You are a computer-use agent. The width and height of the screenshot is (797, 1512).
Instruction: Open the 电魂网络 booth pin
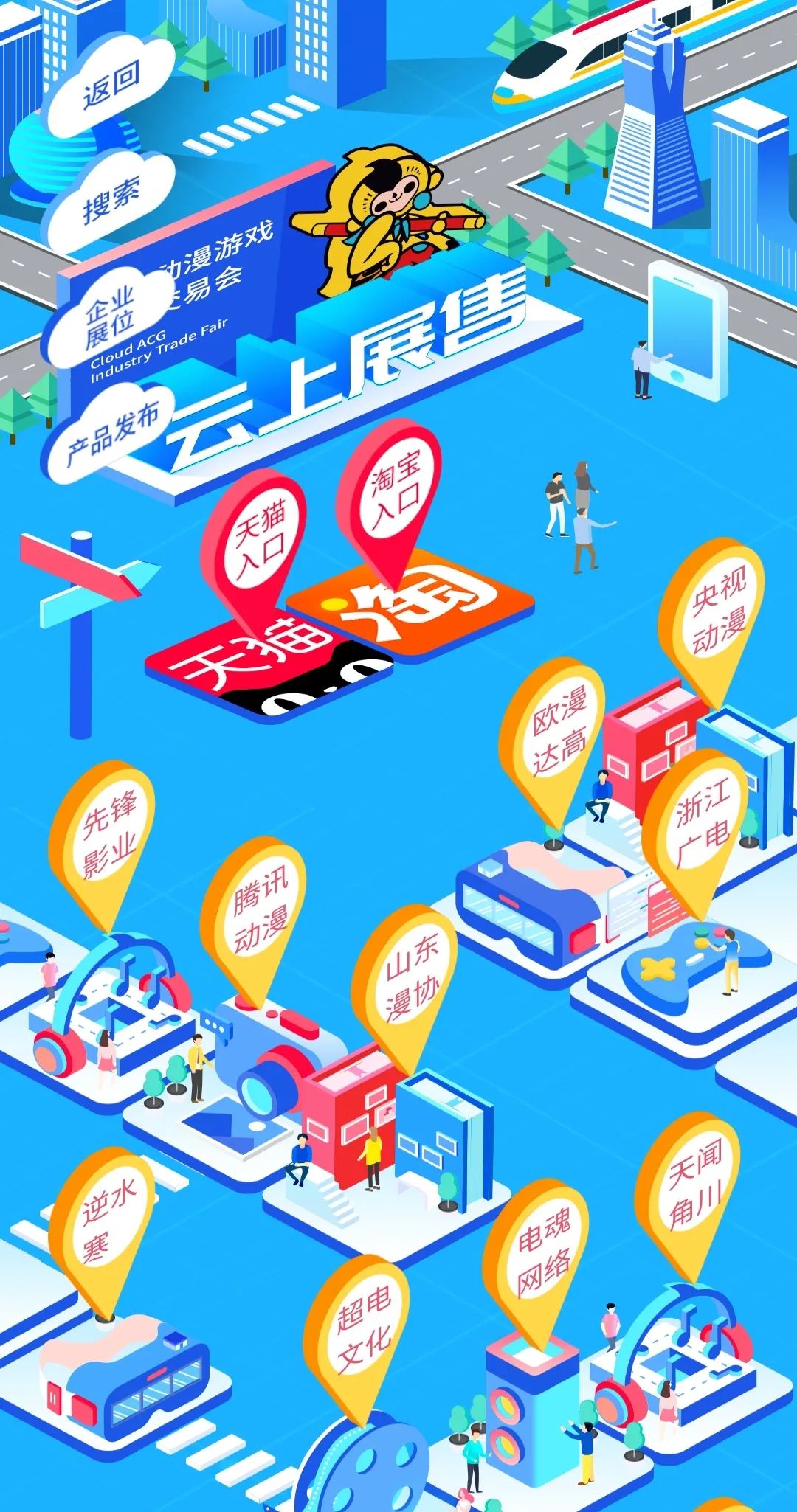[542, 1252]
